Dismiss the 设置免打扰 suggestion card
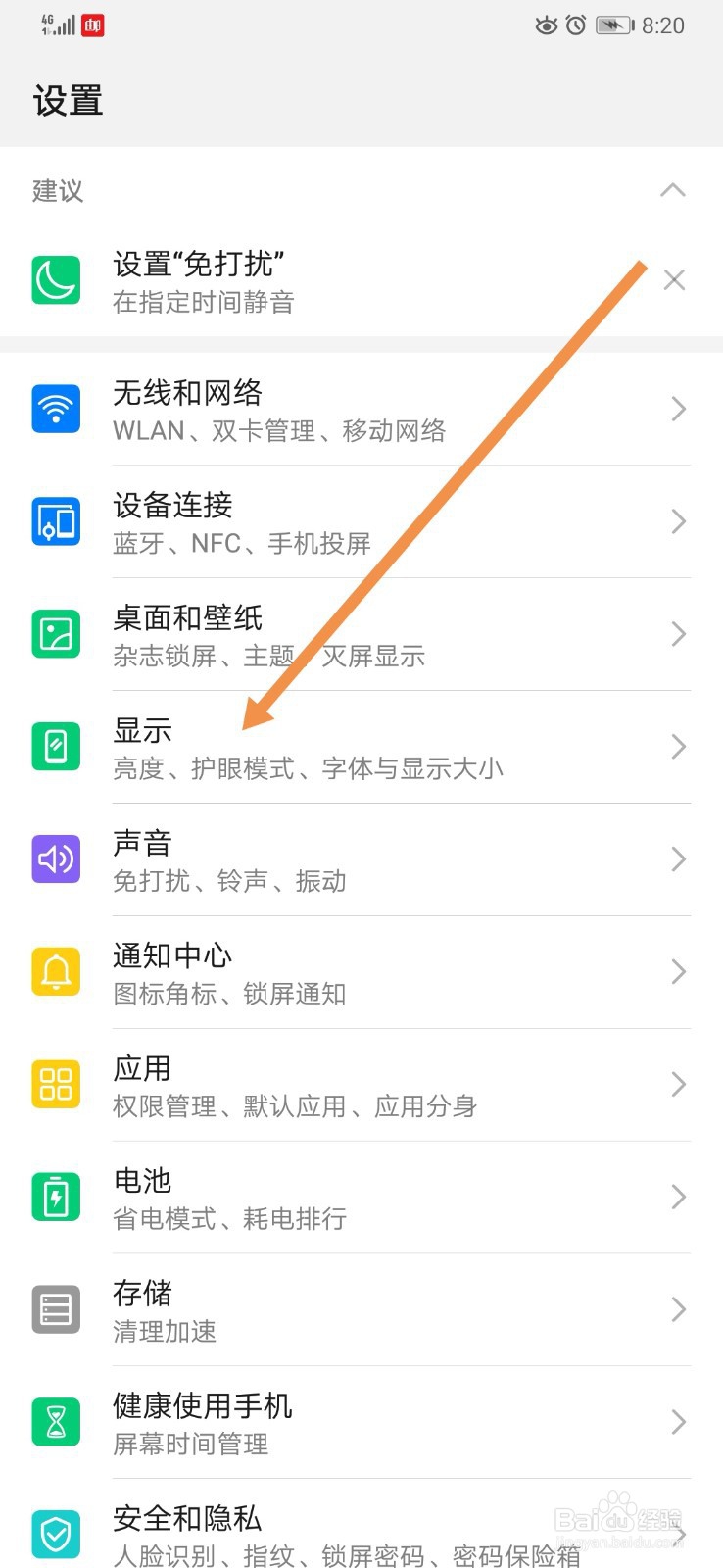Viewport: 723px width, 1568px height. point(674,280)
